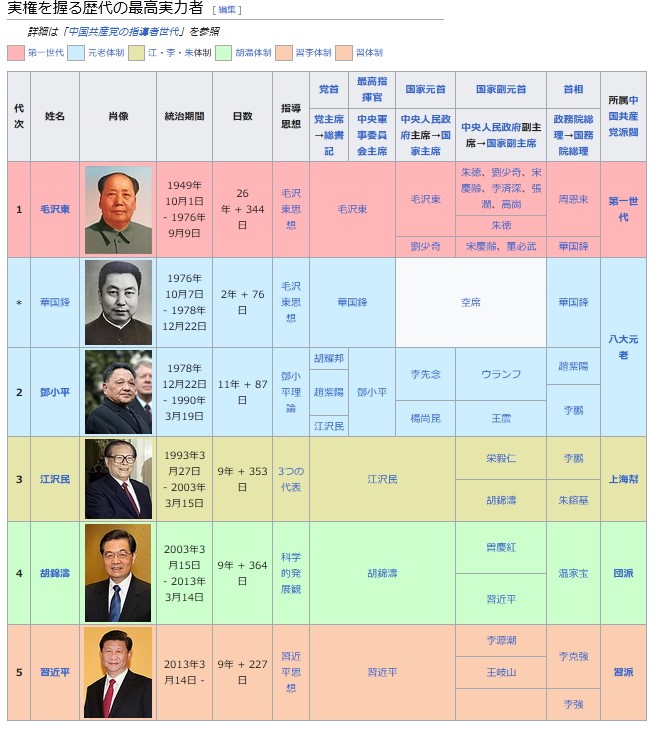Open the 王岐山 link
Screen dimensions: 653x730
tap(500, 672)
